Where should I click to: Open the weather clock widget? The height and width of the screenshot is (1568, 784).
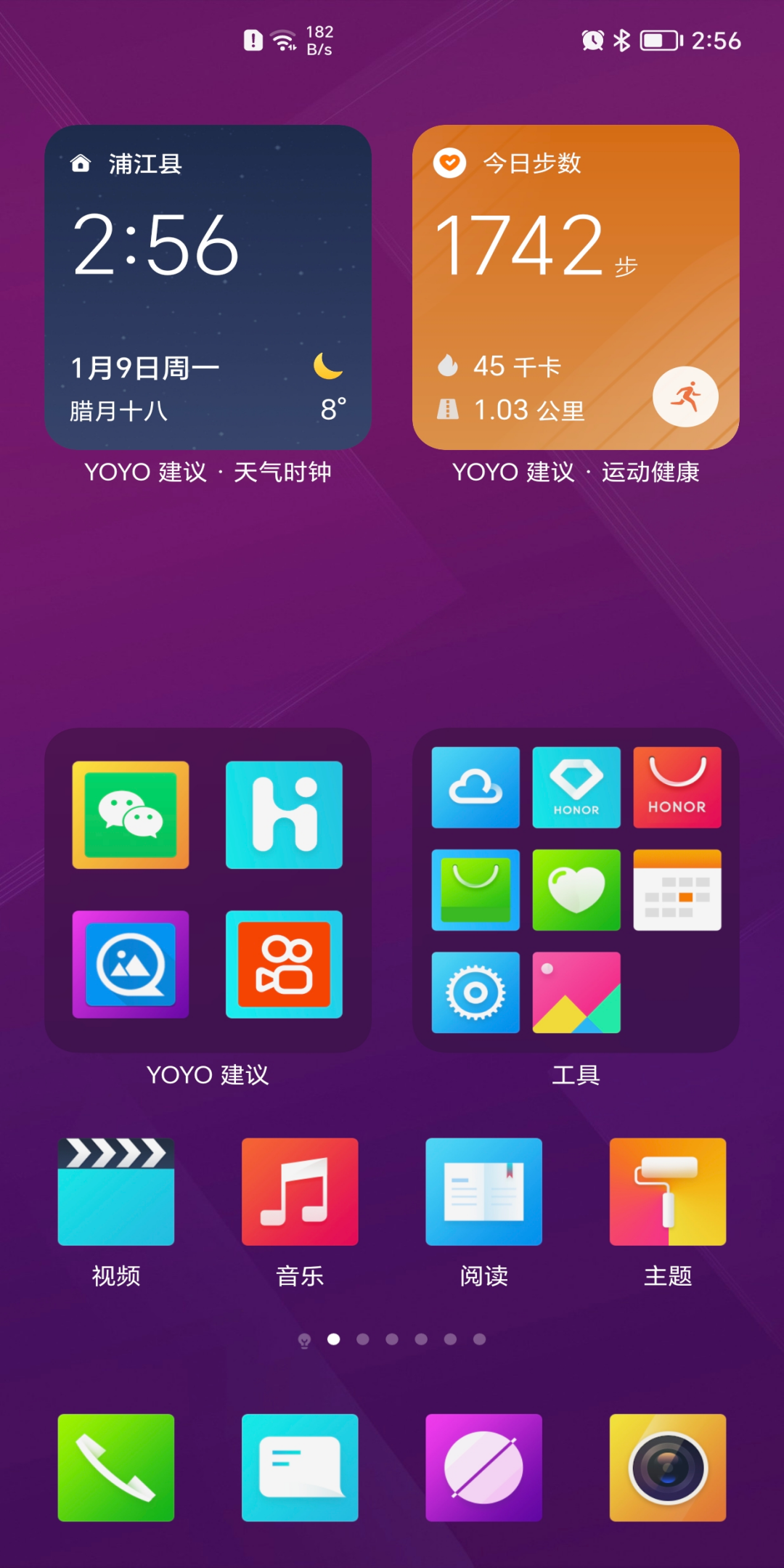[208, 287]
